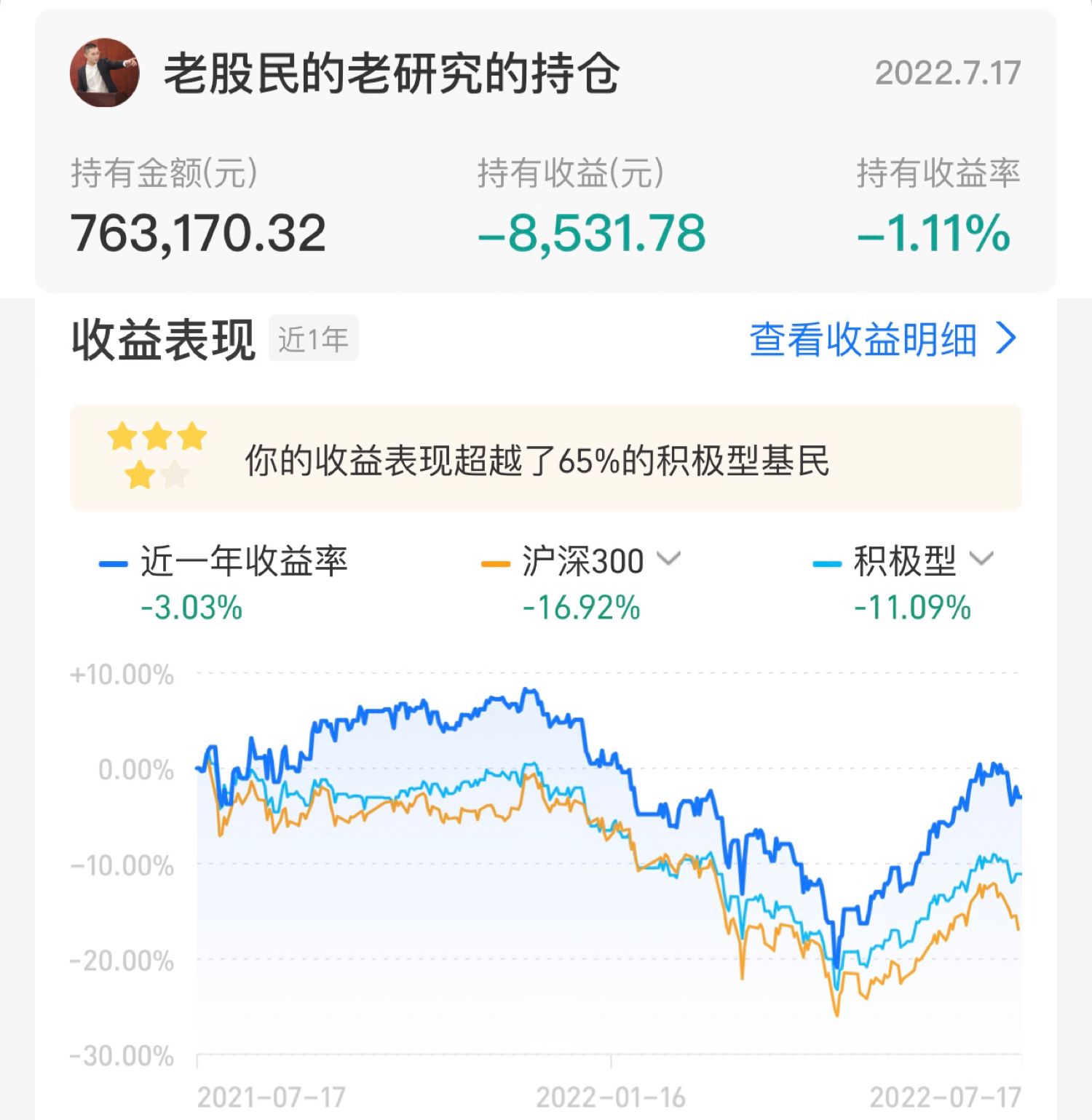
Task: Select the 近1年 period chip
Action: [313, 339]
